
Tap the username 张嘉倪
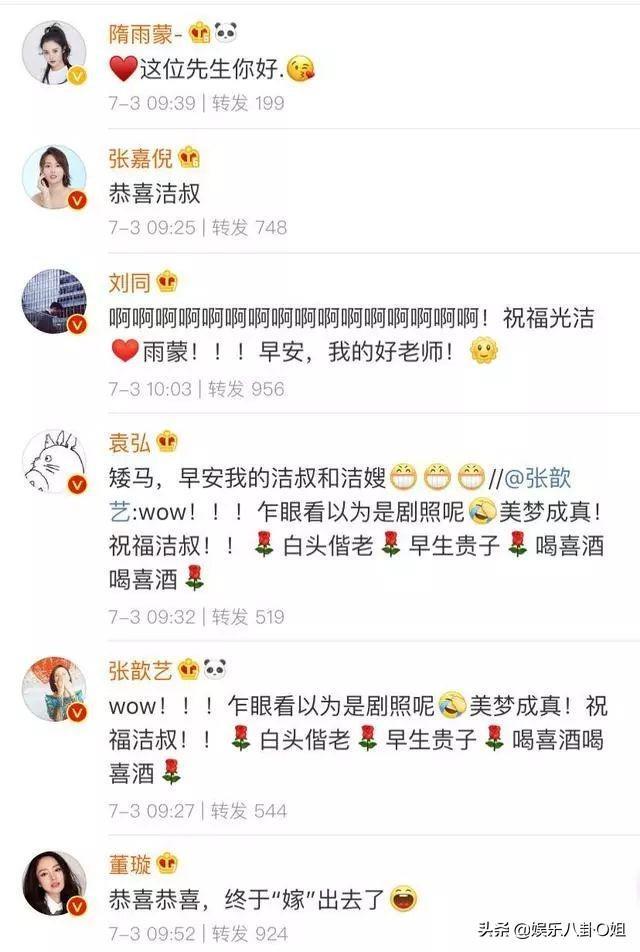click(140, 158)
